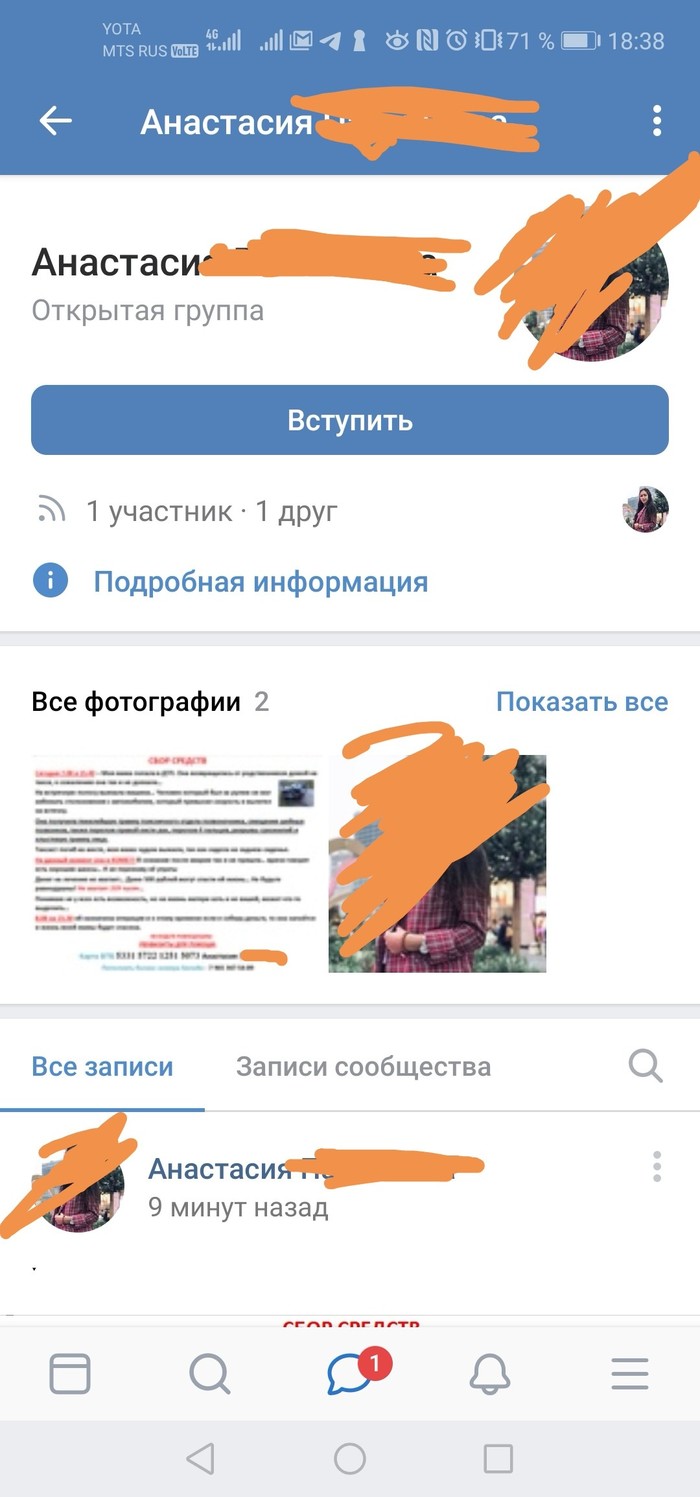The image size is (700, 1497).
Task: Open options for the post from 9 минут назад
Action: 656,1166
